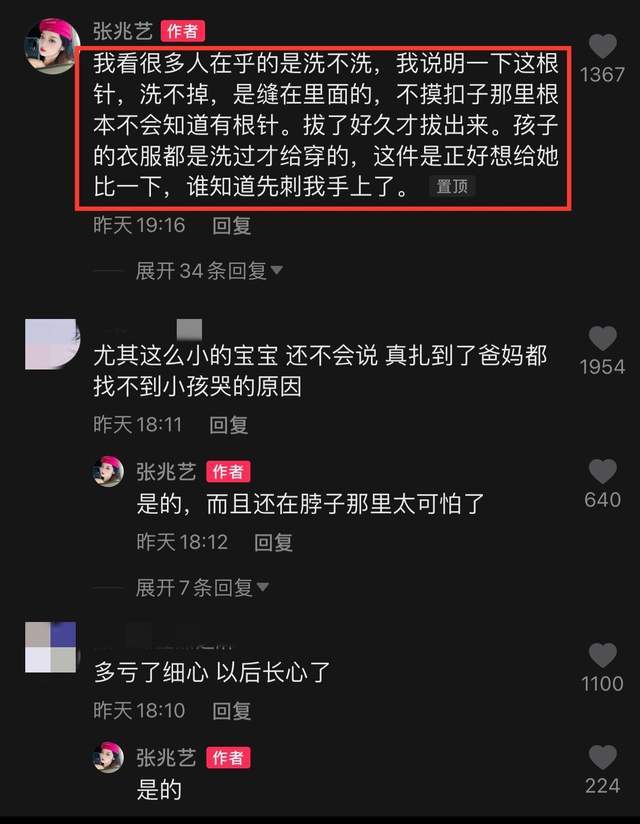The image size is (640, 824).
Task: Expand the 34 replies under the pinned comment
Action: (x=210, y=271)
